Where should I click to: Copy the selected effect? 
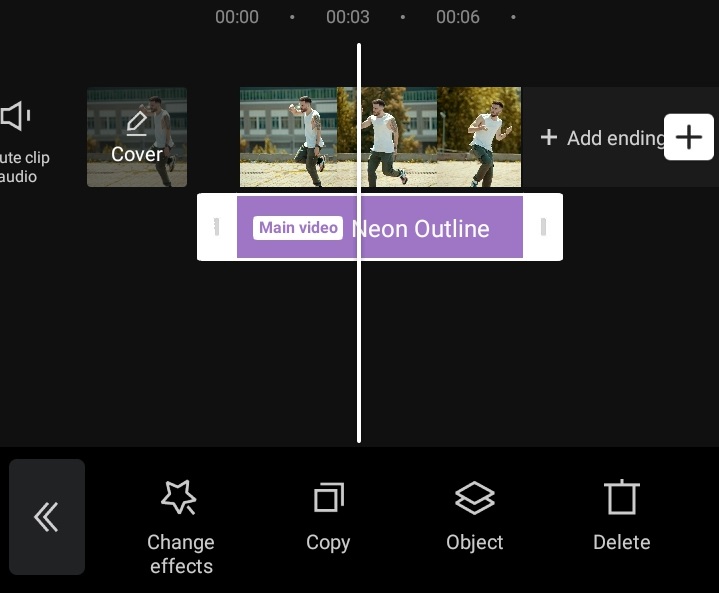328,517
